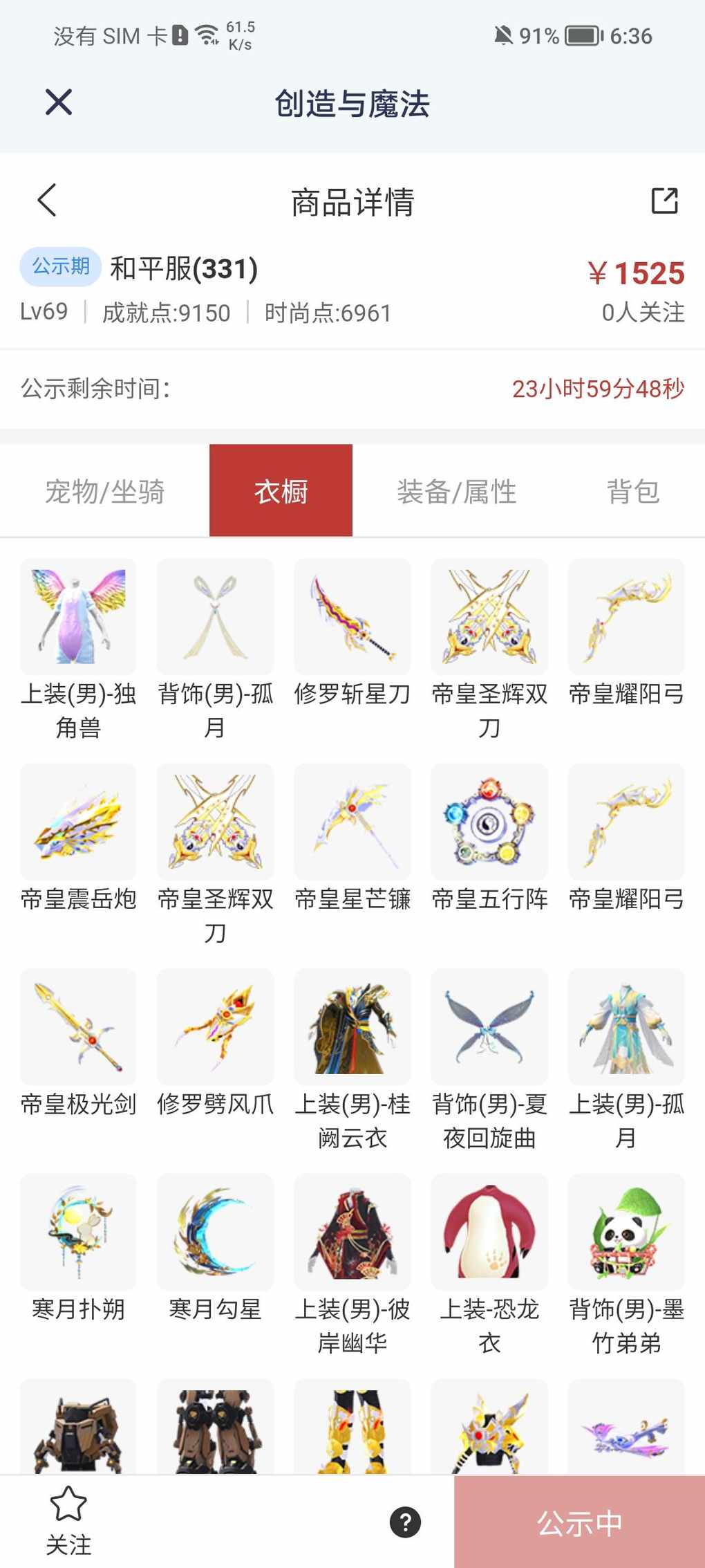Open the help question mark icon
Screen dimensions: 705x1568
coord(405,1522)
